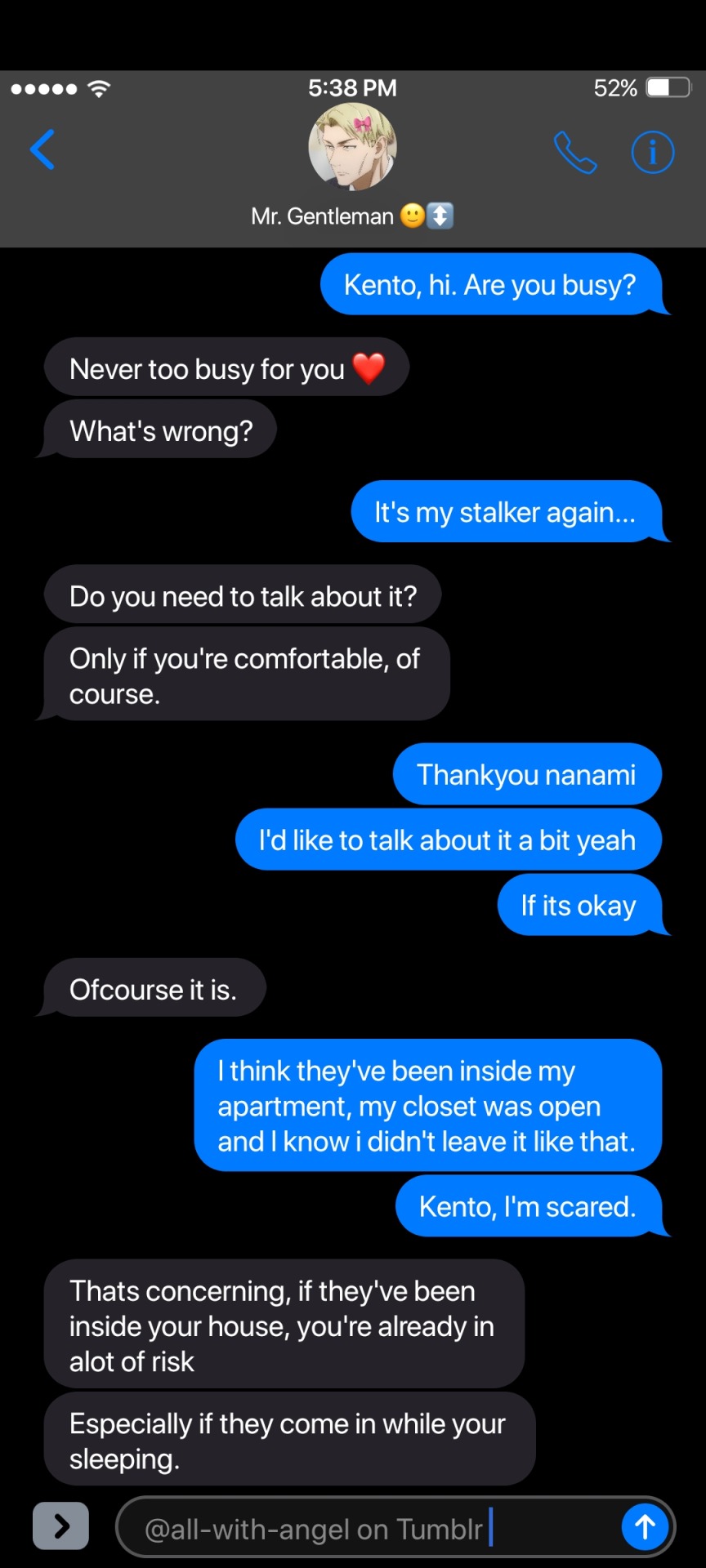The height and width of the screenshot is (1568, 706).
Task: Open Mr. Gentleman's profile picture
Action: [352, 148]
